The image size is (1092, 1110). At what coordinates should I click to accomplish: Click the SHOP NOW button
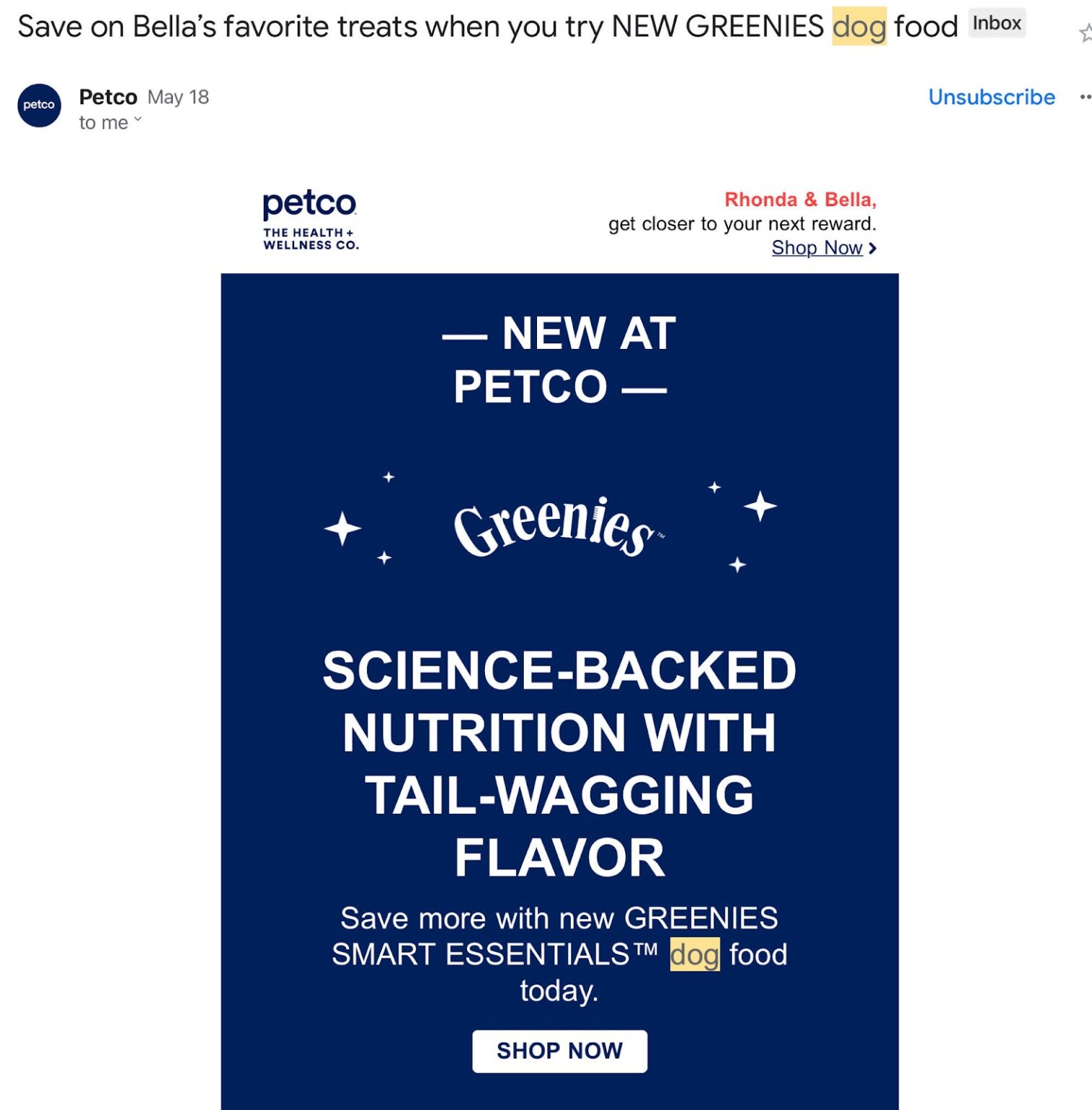pyautogui.click(x=559, y=1051)
